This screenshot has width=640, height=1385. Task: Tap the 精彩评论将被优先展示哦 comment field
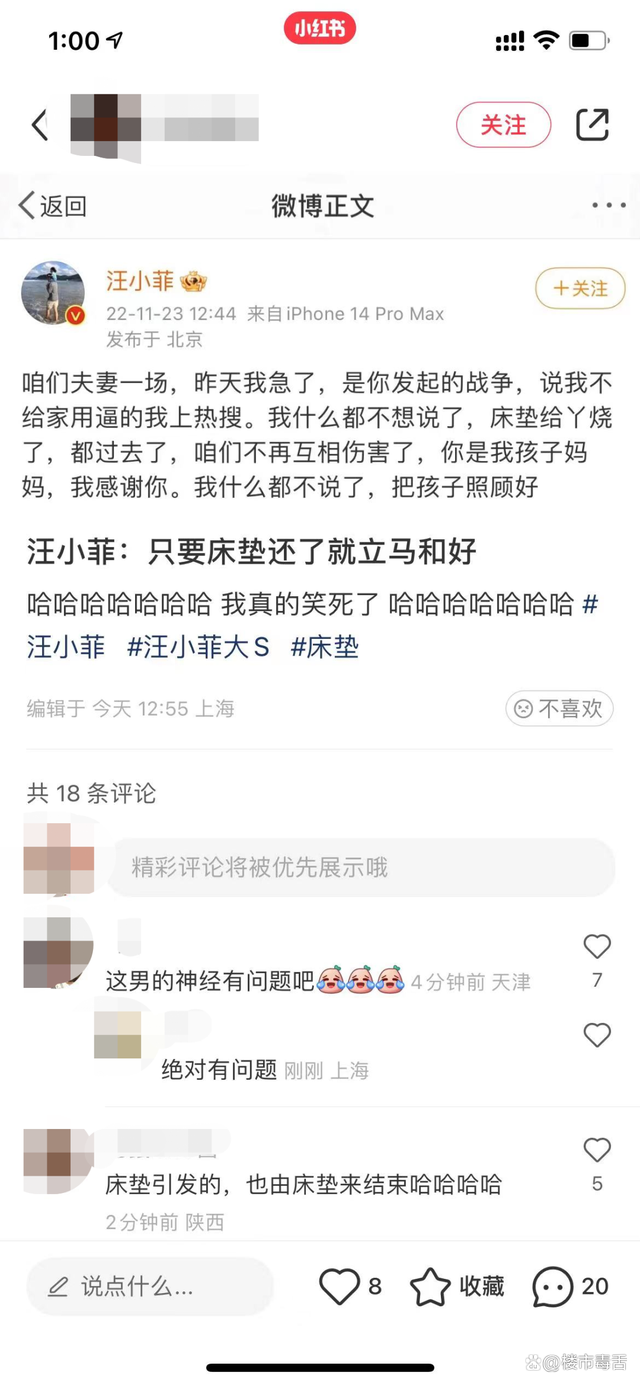(360, 867)
